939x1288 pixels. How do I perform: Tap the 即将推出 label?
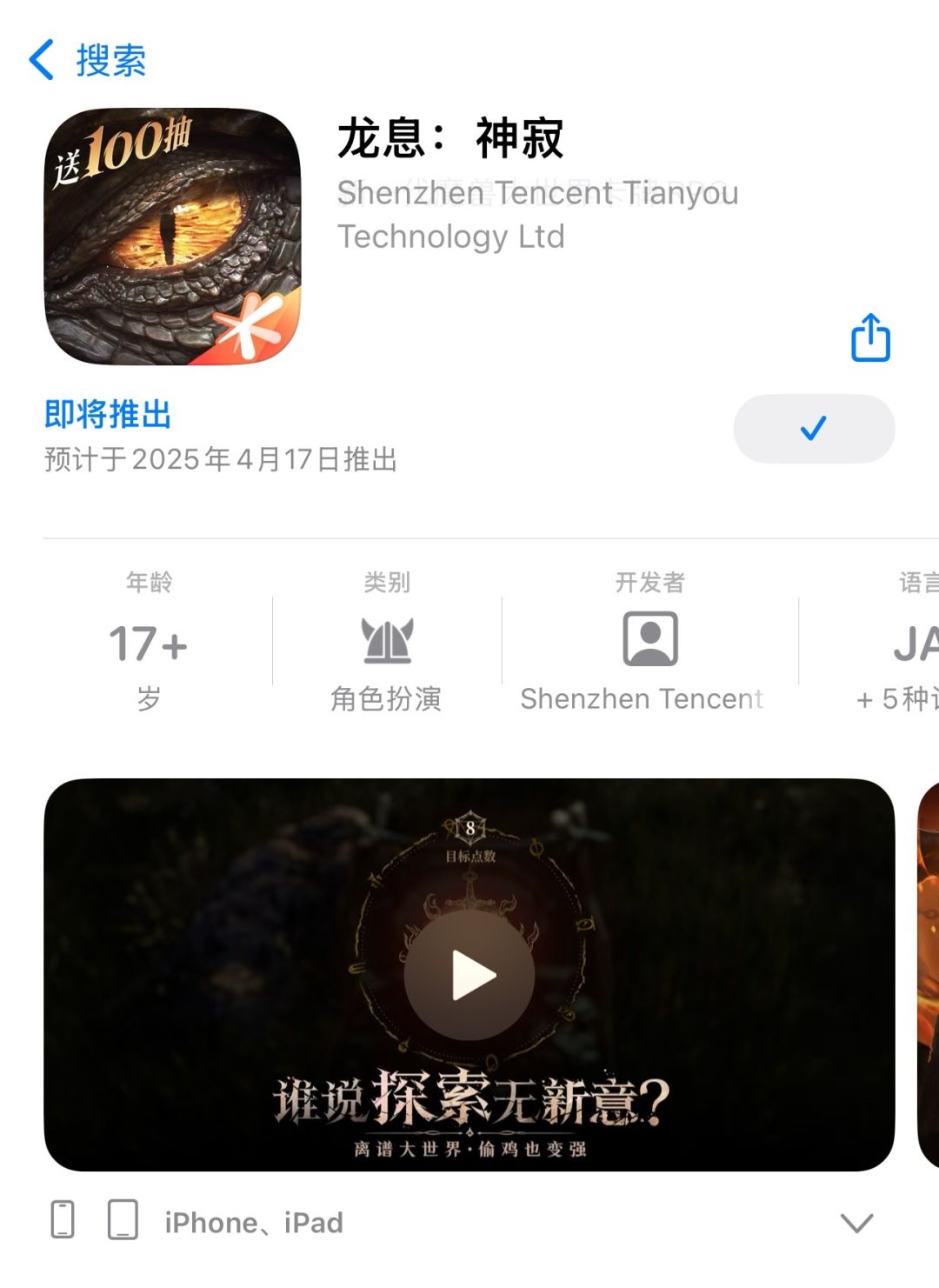tap(106, 415)
